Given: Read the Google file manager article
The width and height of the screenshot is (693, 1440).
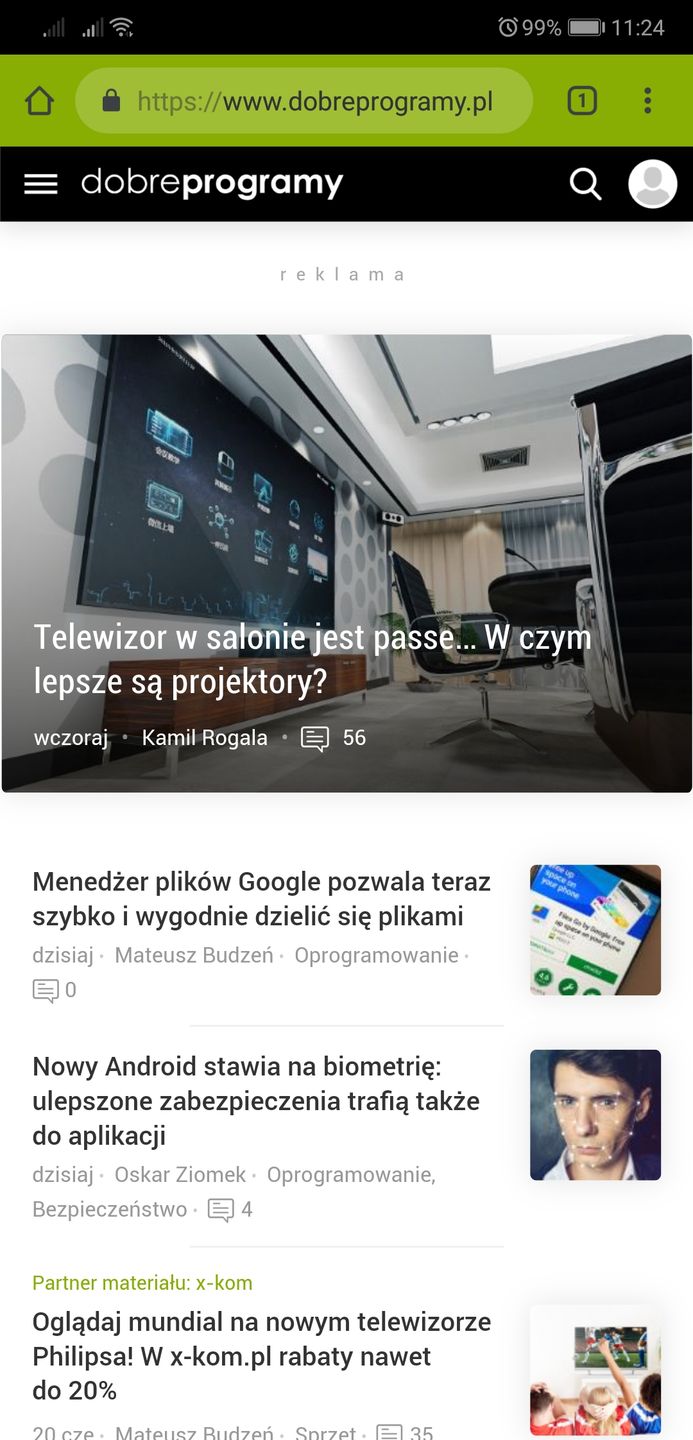Looking at the screenshot, I should (x=261, y=899).
